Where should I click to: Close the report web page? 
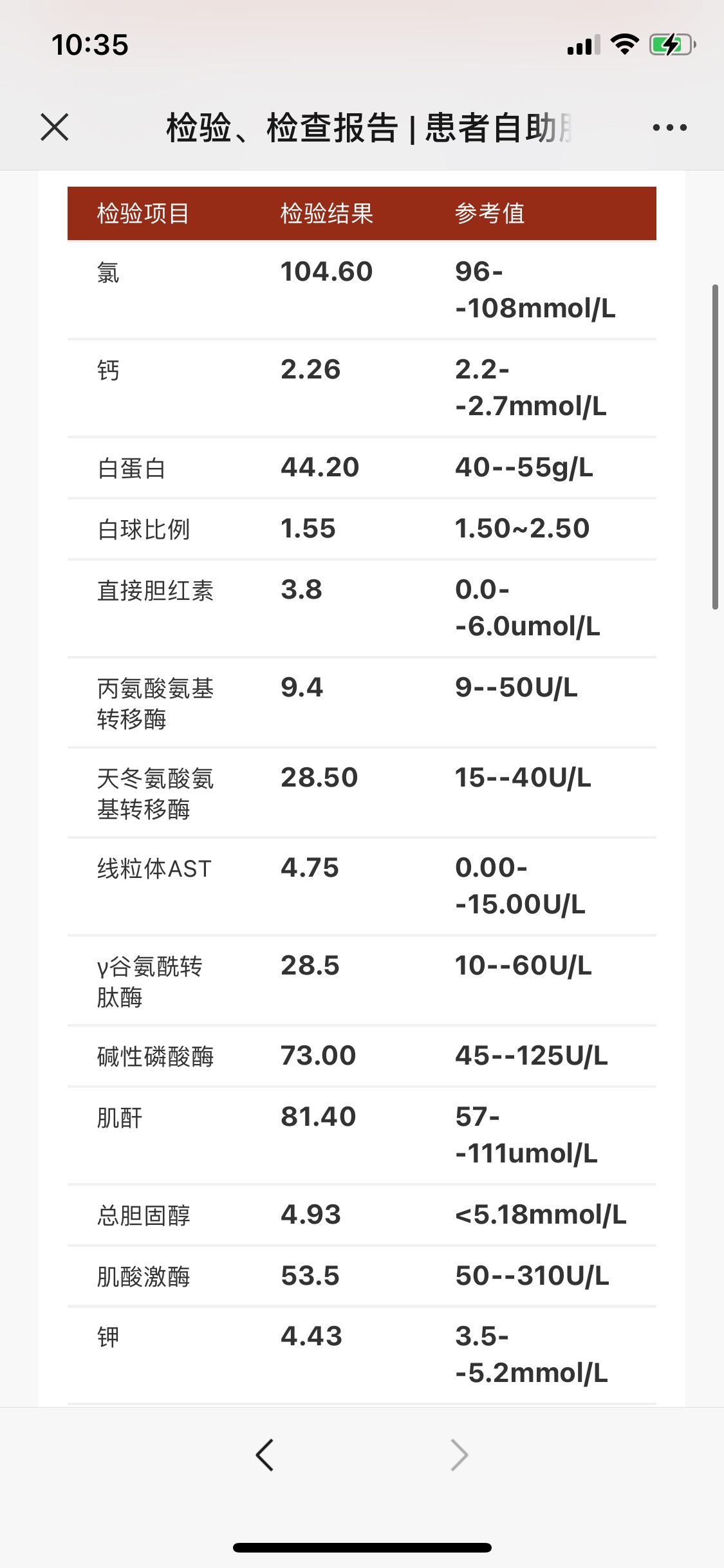[x=55, y=127]
